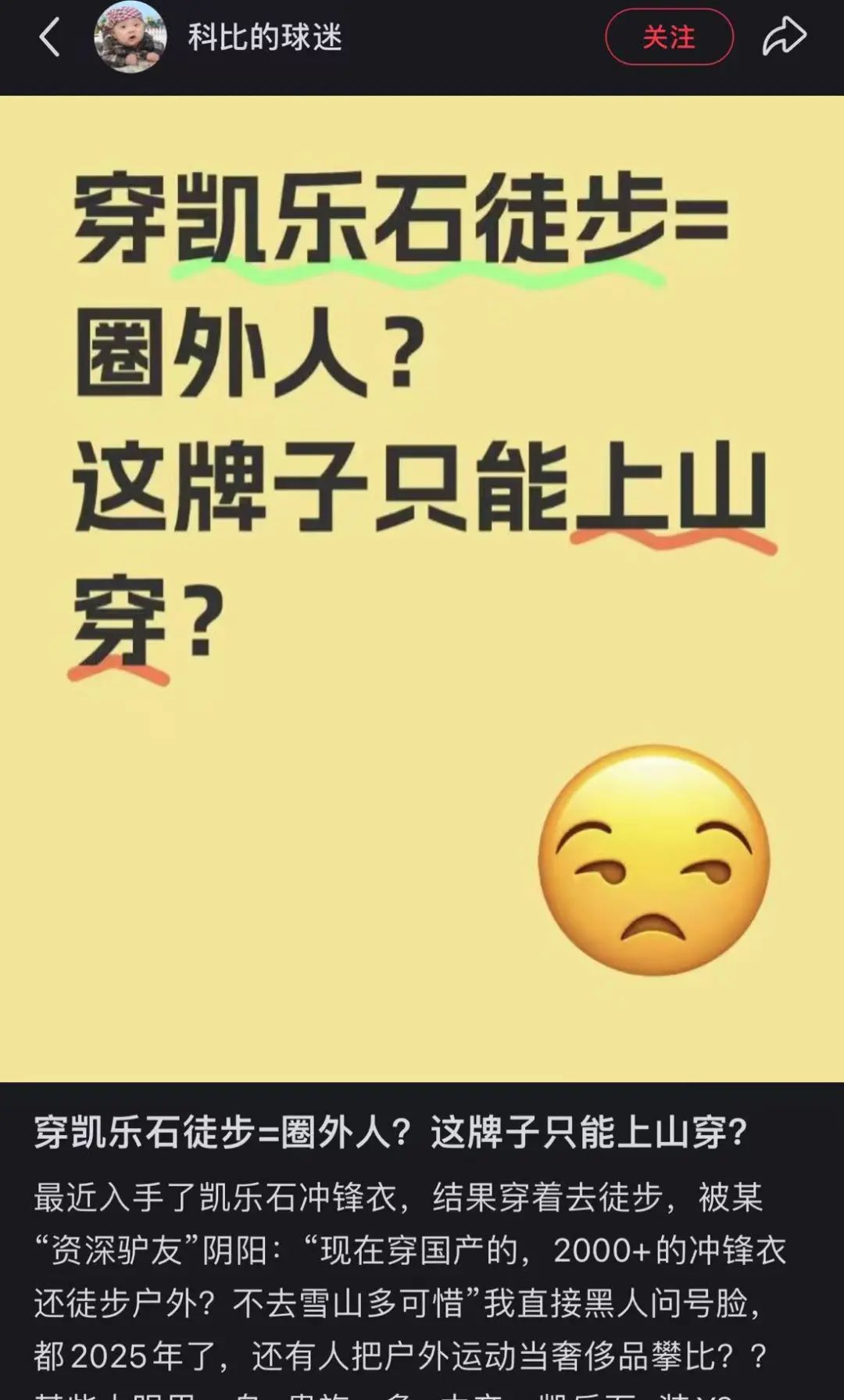Open the yellow post image fullscreen
844x1400 pixels.
[x=422, y=587]
